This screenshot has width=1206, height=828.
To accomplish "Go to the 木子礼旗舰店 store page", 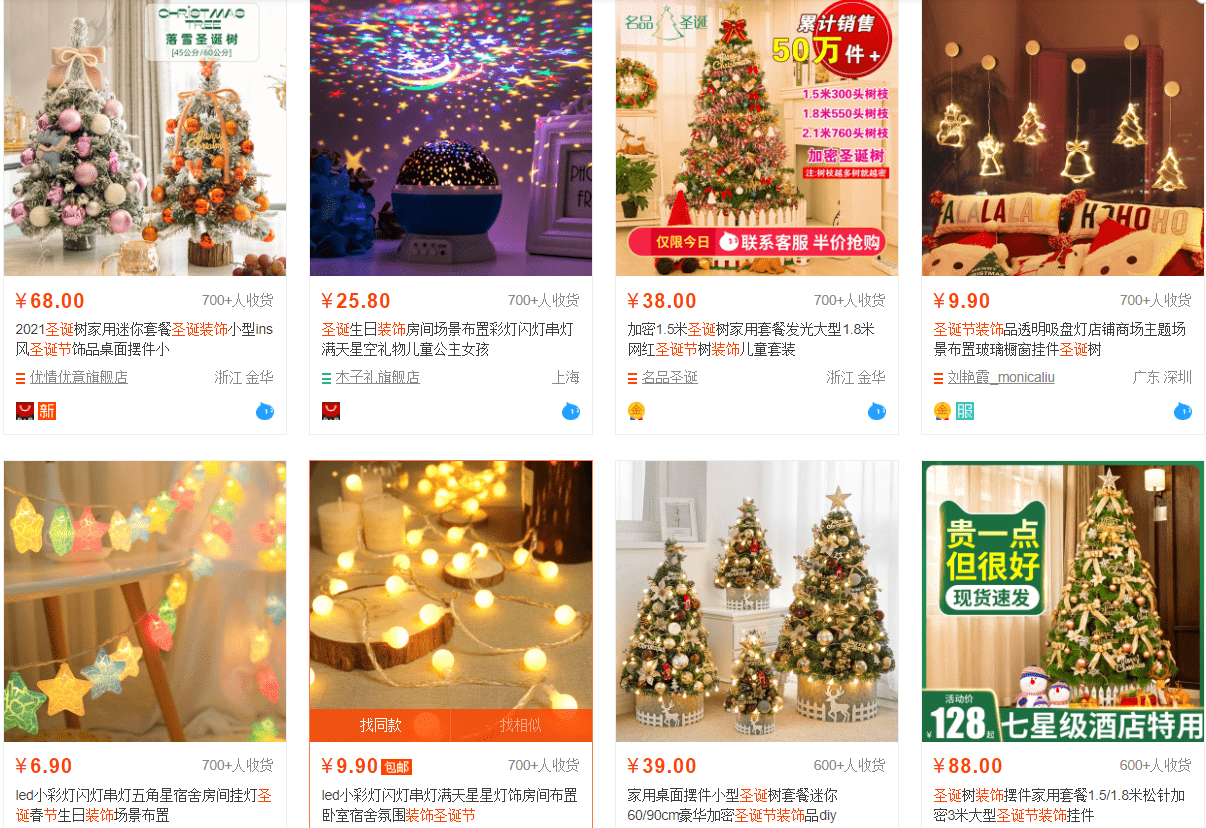I will pos(377,377).
